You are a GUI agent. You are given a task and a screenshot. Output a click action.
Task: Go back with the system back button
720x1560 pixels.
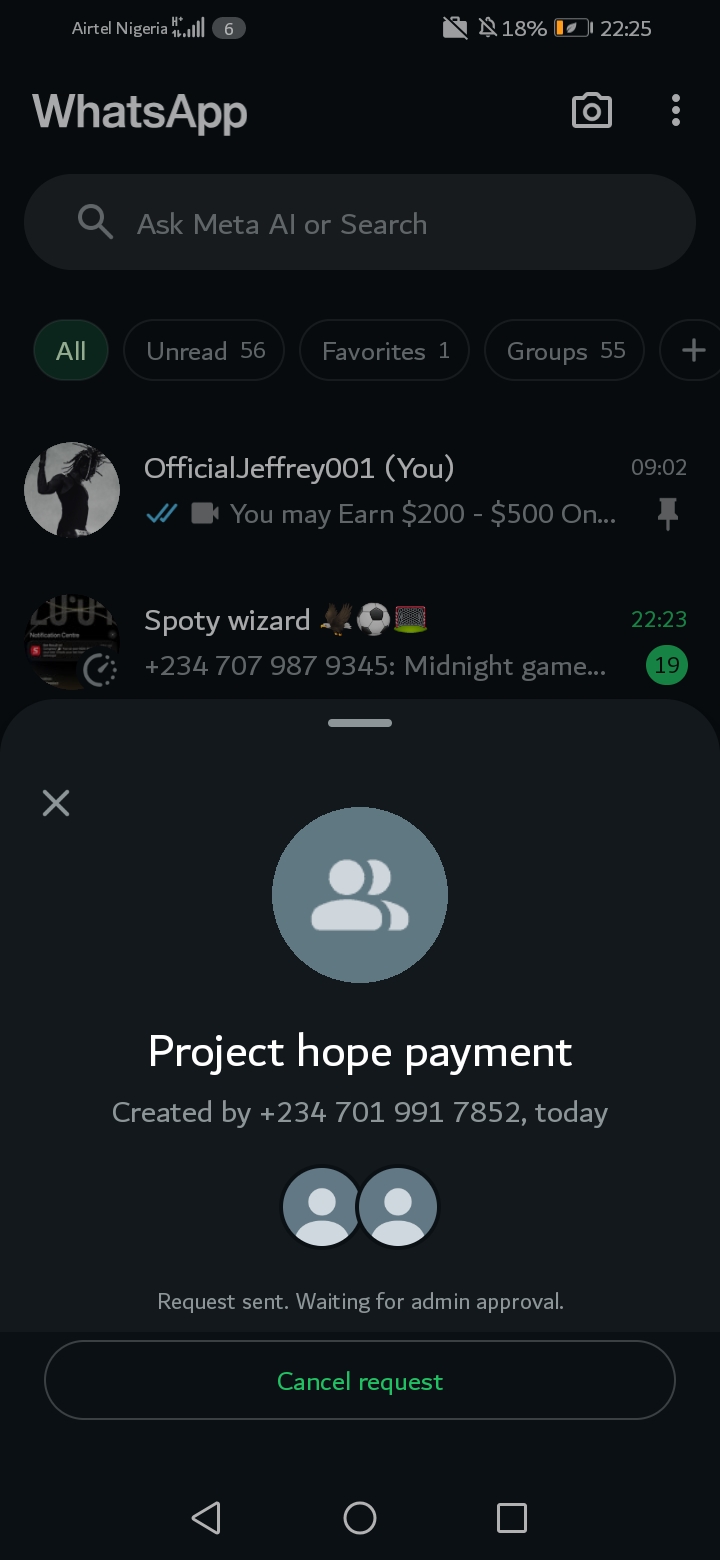click(206, 1518)
